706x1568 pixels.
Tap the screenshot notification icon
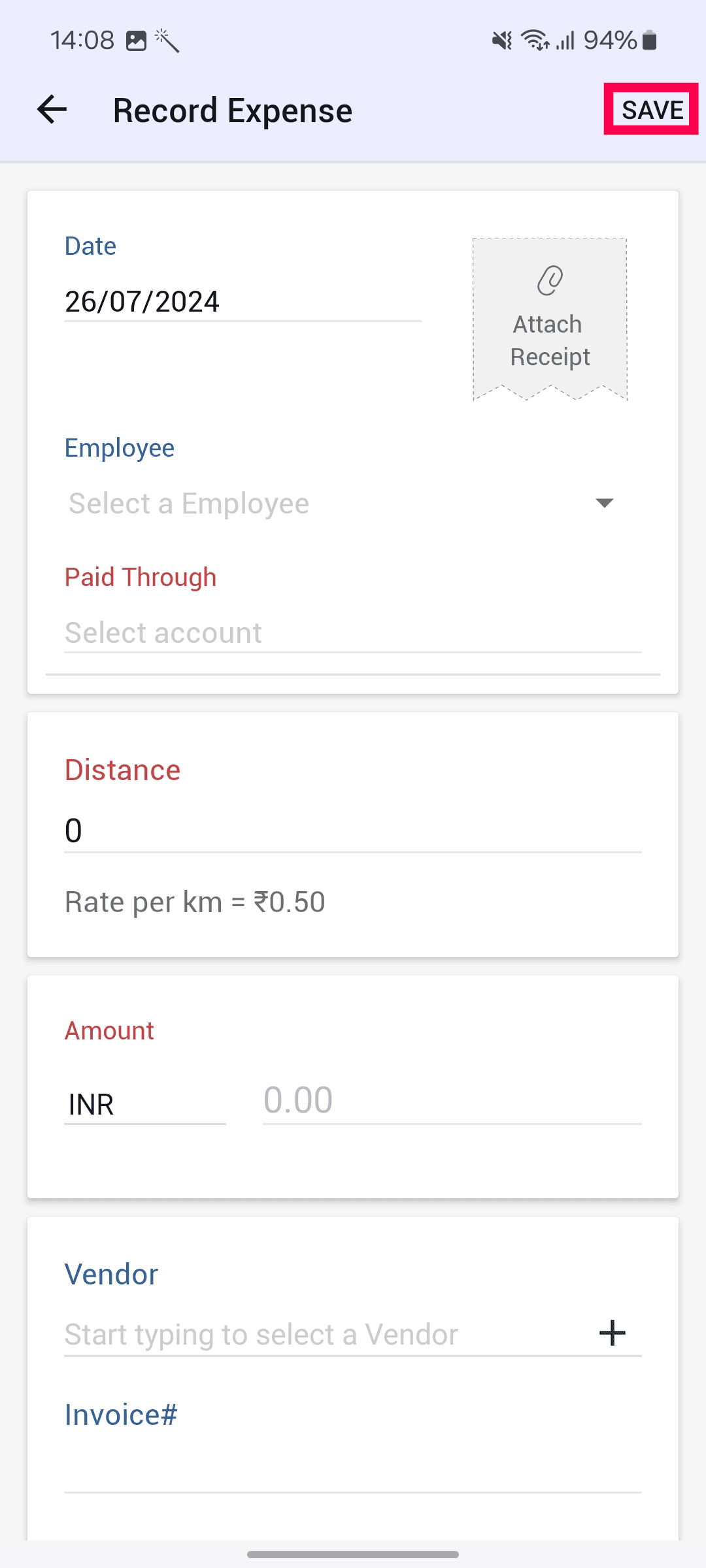(x=137, y=39)
